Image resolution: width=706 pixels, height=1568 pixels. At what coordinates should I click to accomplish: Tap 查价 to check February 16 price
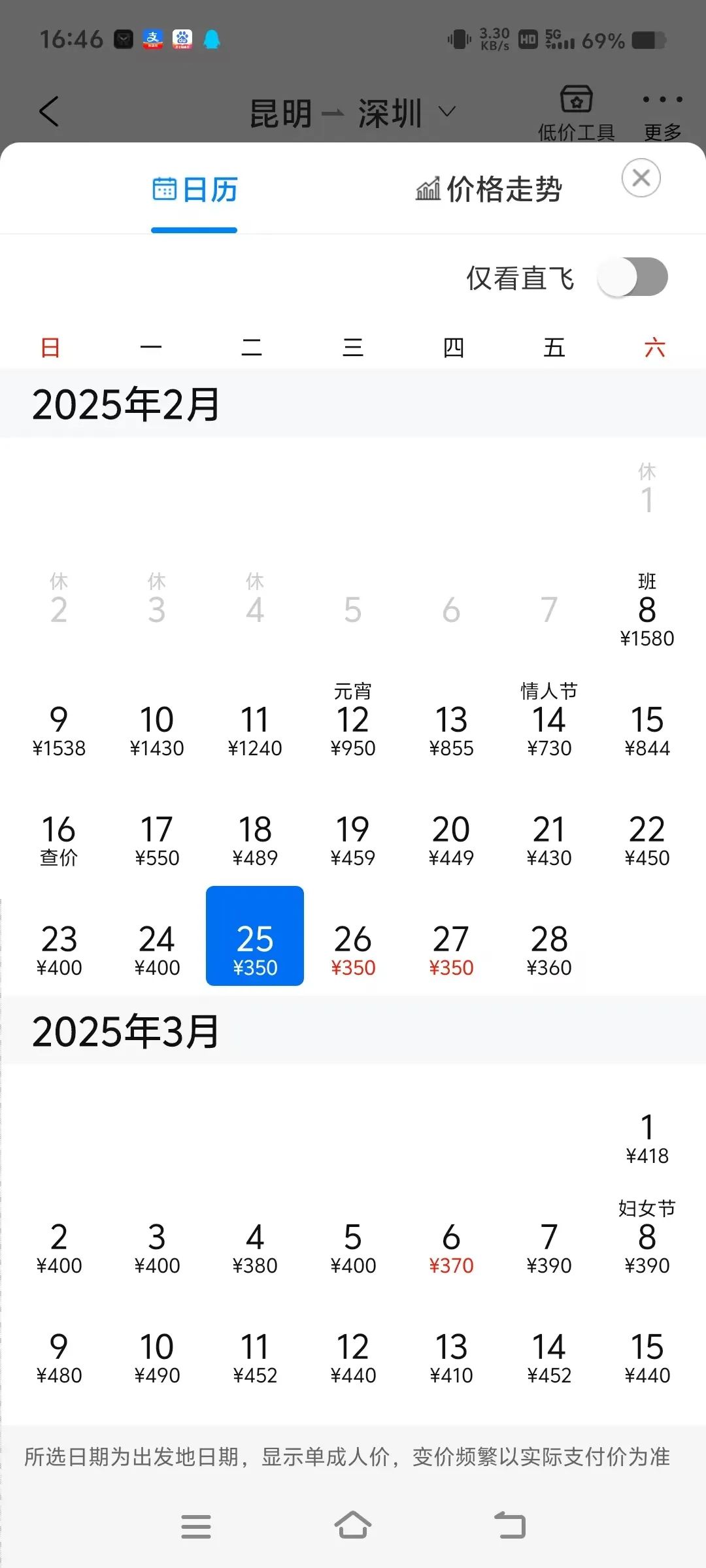coord(59,843)
